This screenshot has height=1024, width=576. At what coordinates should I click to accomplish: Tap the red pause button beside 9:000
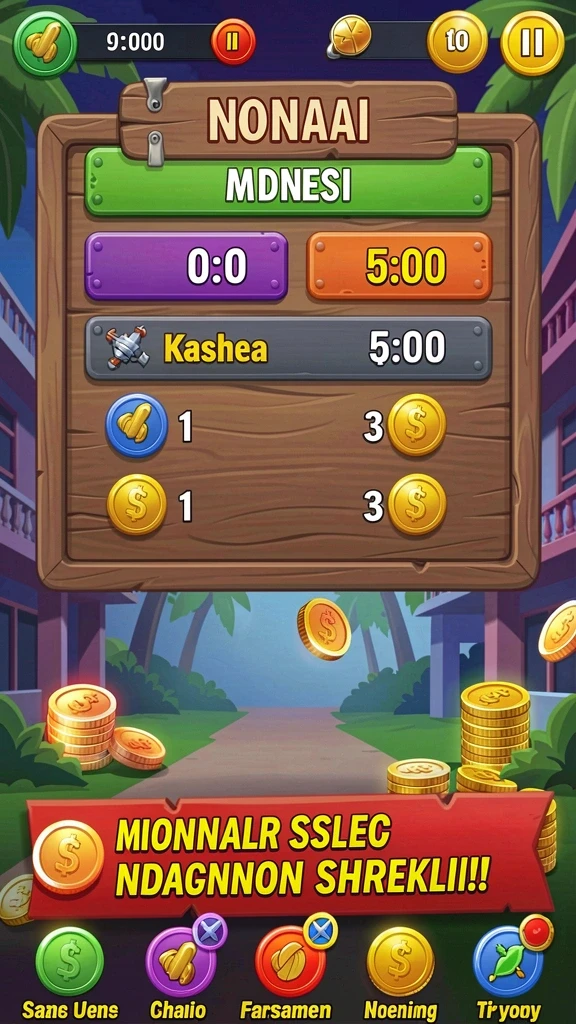click(233, 42)
